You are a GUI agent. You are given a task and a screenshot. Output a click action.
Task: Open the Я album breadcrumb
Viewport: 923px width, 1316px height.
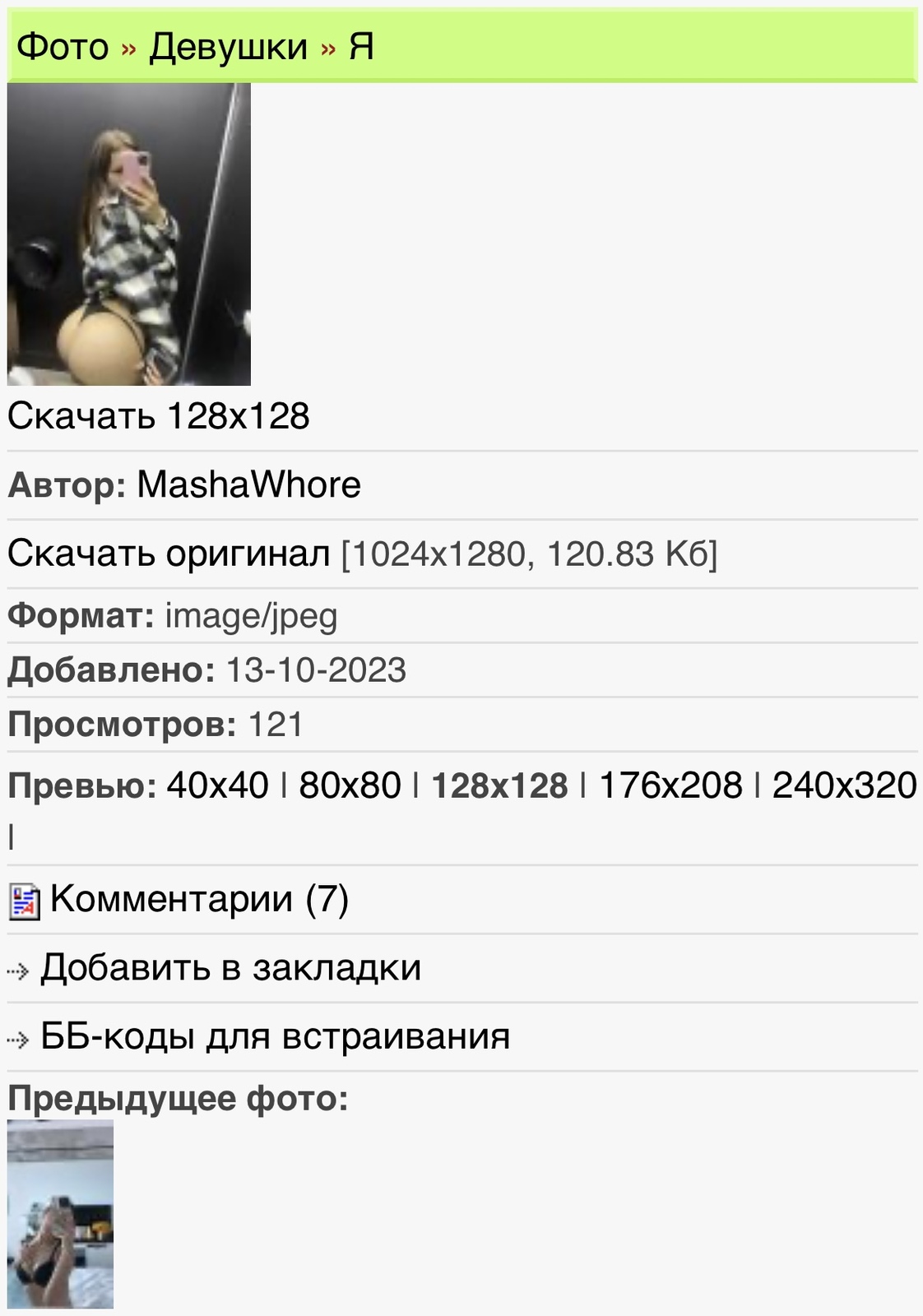(361, 47)
